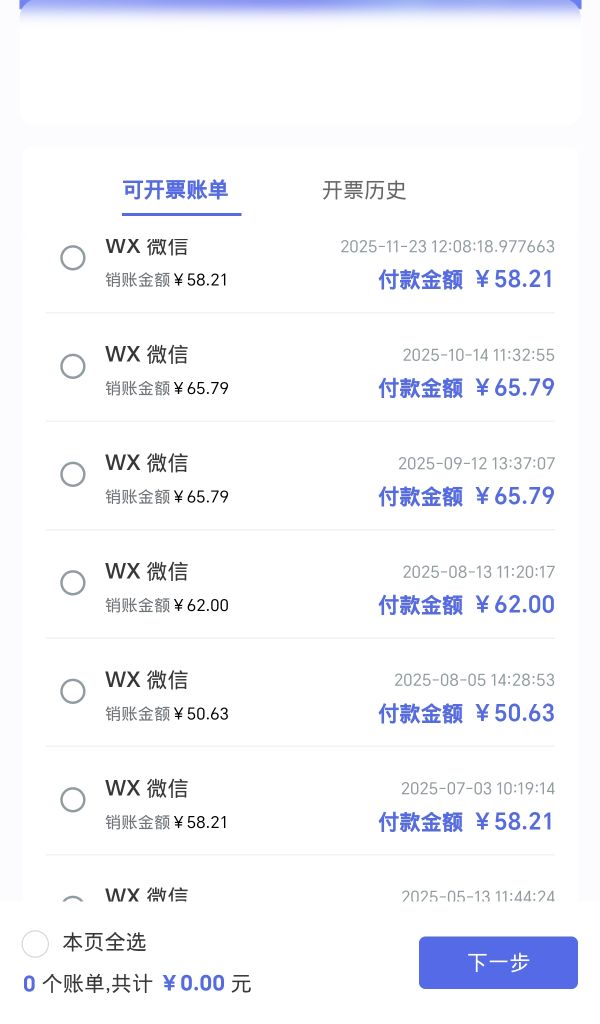Check 本页全选 to select all bills
The width and height of the screenshot is (600, 1024).
click(x=36, y=943)
